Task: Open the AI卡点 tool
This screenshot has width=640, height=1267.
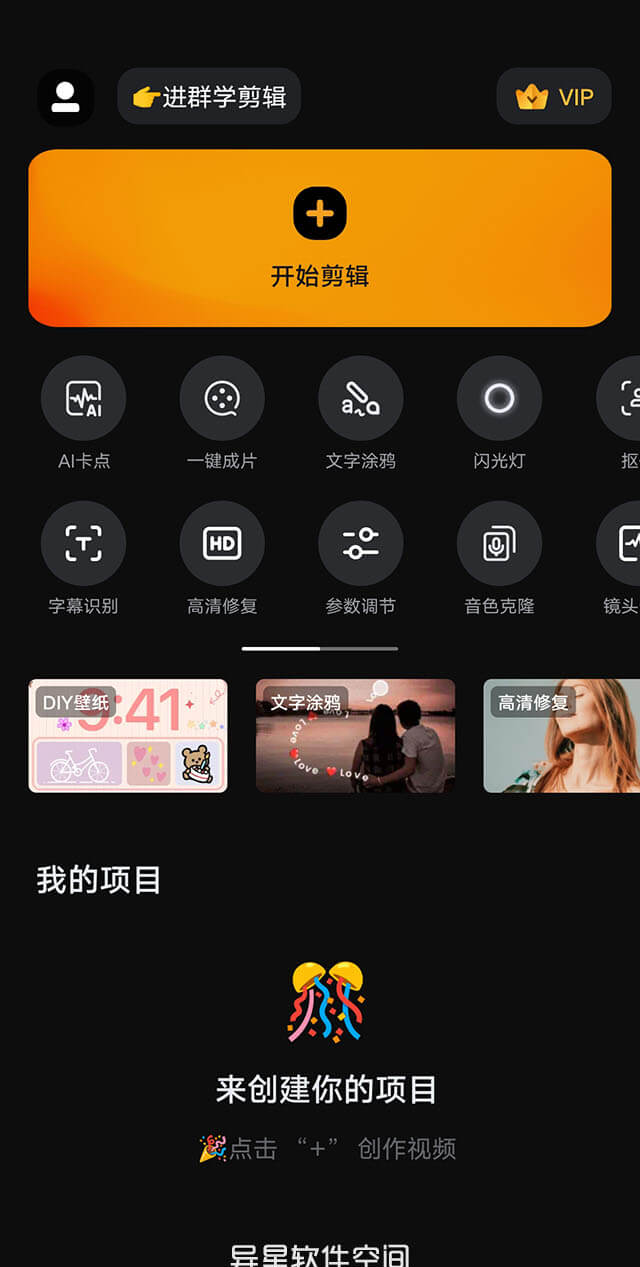Action: click(84, 399)
